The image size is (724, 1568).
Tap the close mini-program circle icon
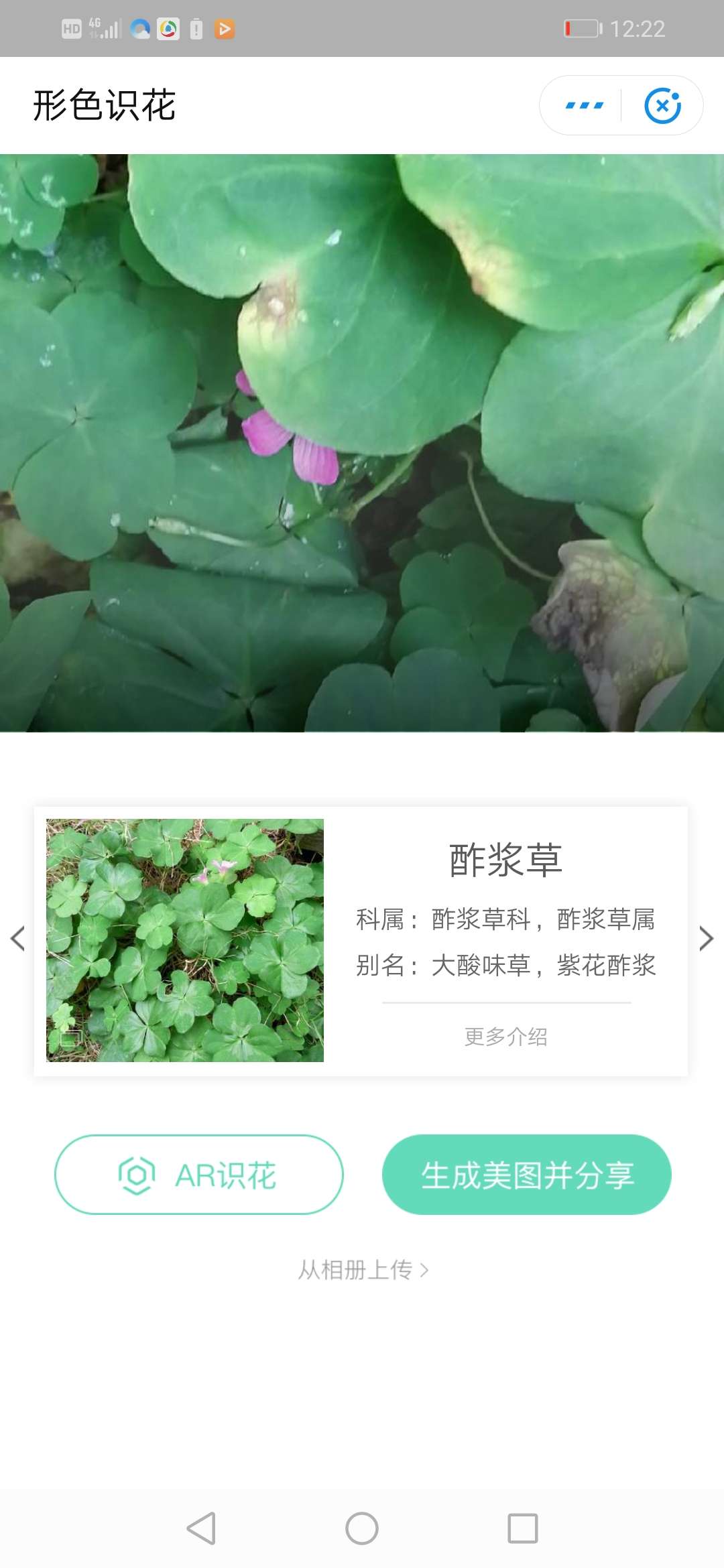(663, 104)
